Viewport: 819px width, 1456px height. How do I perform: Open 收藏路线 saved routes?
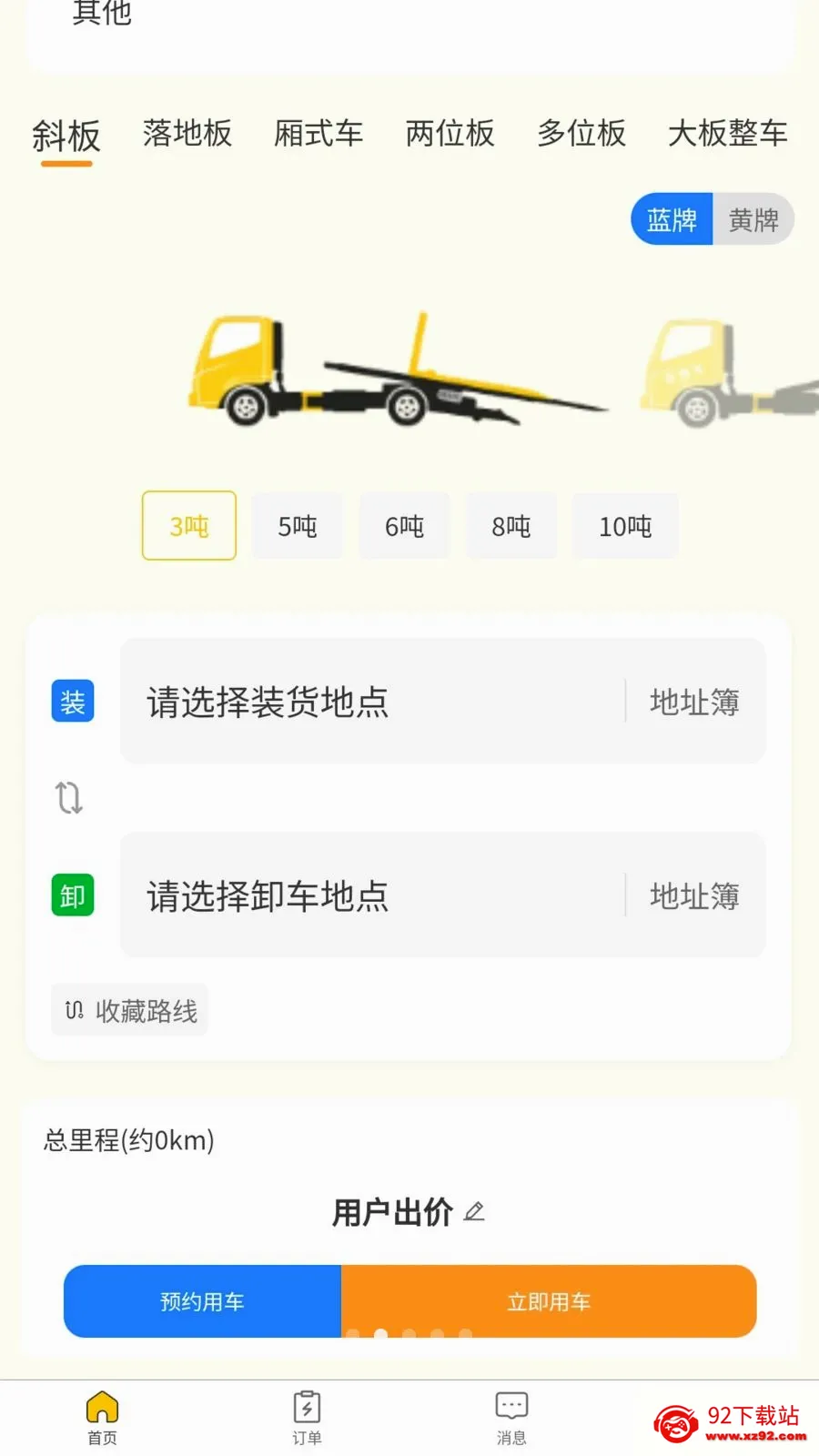[x=130, y=1010]
